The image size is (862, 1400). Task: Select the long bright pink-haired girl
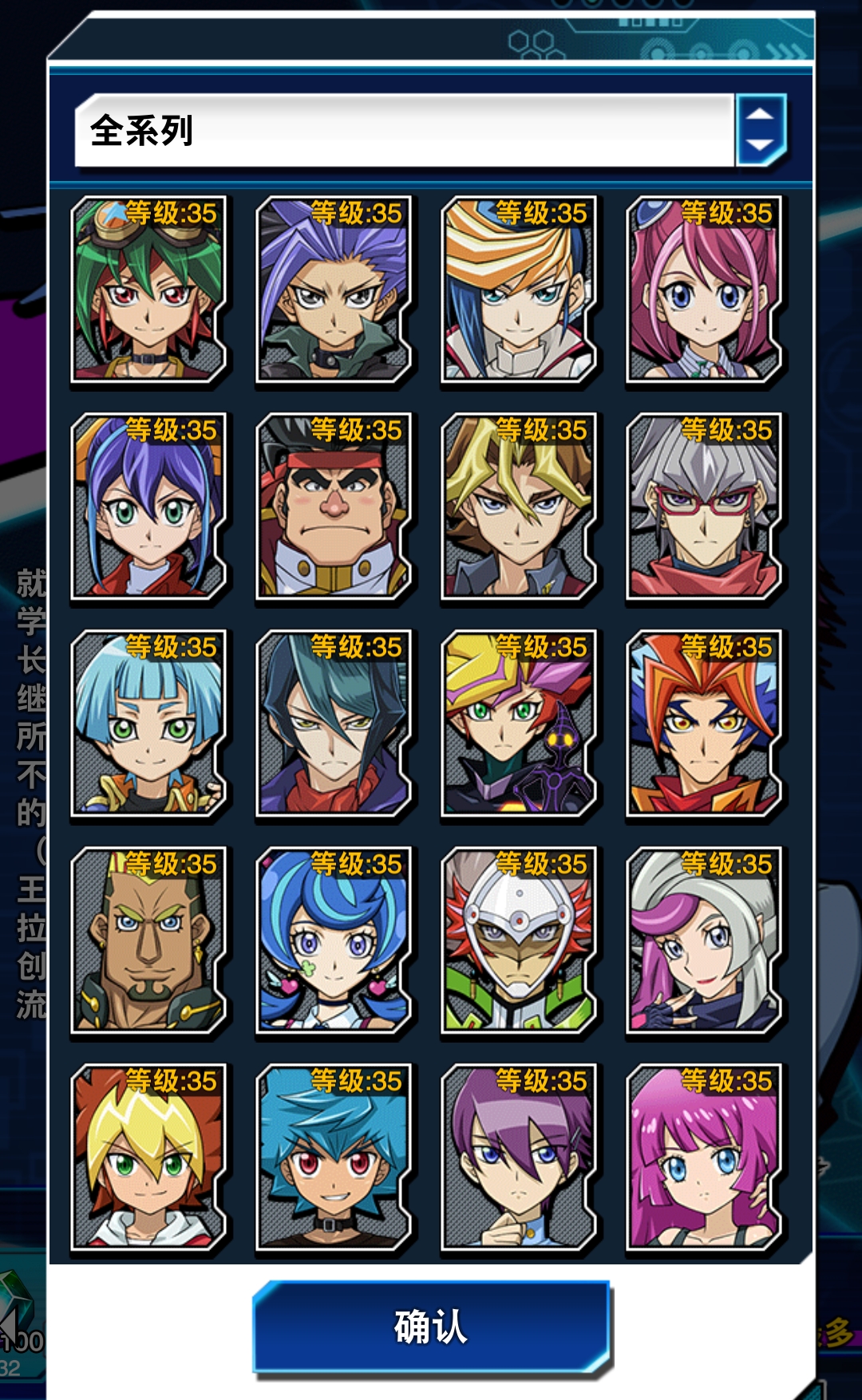point(704,1159)
